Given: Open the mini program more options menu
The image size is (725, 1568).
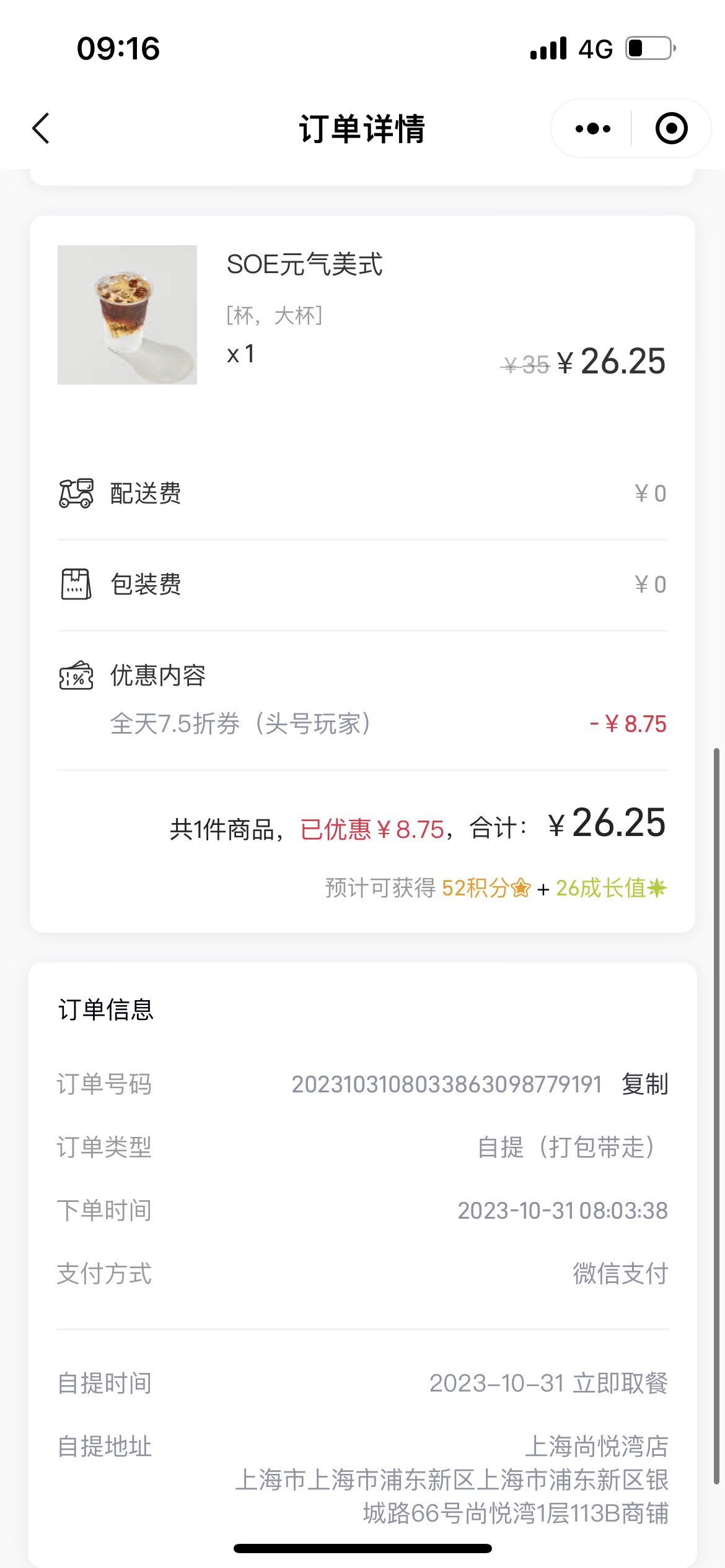Looking at the screenshot, I should point(592,129).
